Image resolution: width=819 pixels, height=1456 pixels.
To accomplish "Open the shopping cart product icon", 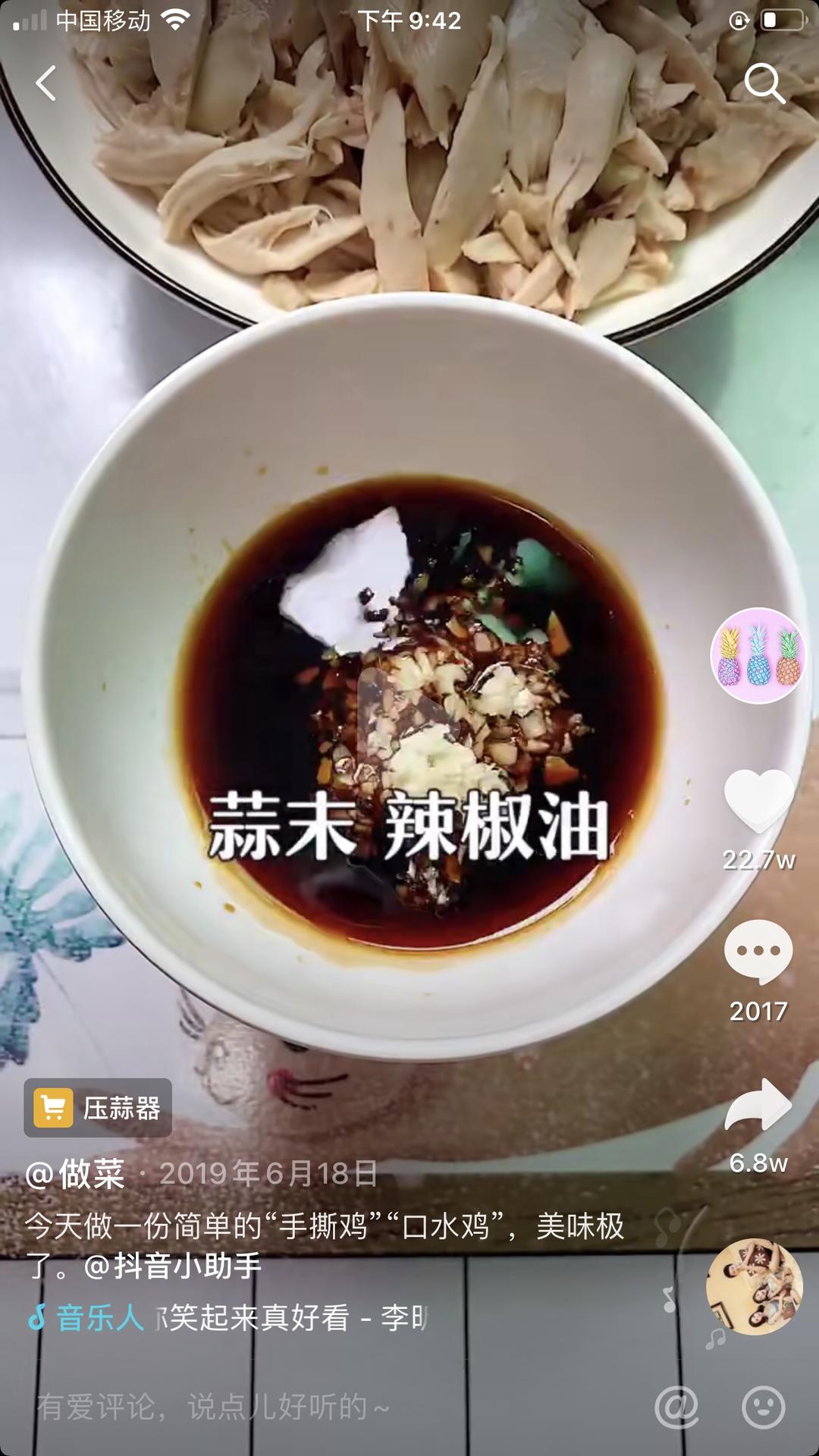I will [x=52, y=1109].
